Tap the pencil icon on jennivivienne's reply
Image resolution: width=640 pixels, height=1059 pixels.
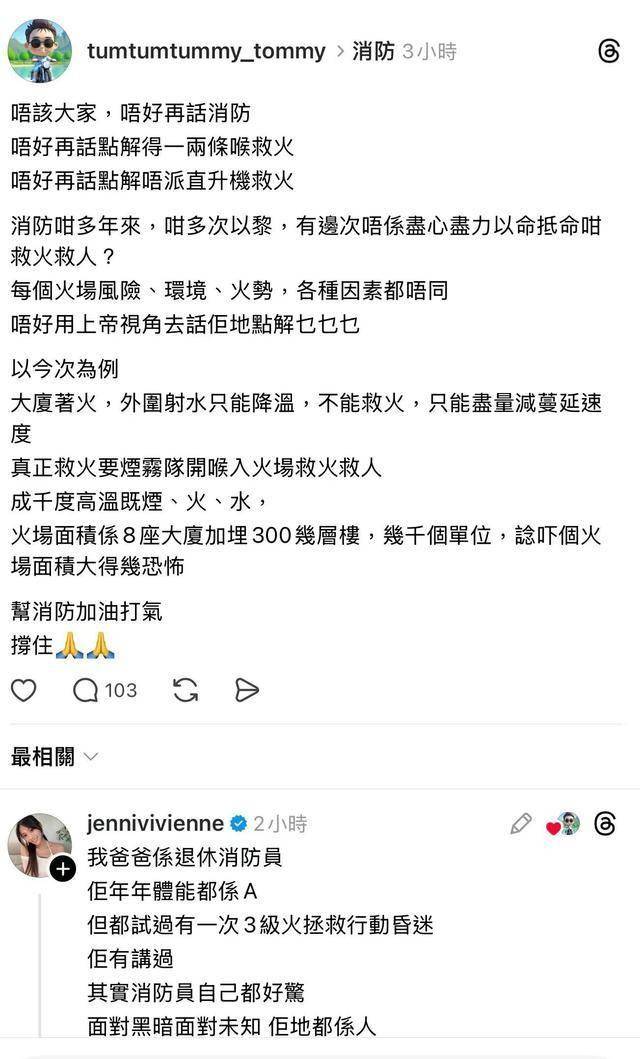click(521, 824)
